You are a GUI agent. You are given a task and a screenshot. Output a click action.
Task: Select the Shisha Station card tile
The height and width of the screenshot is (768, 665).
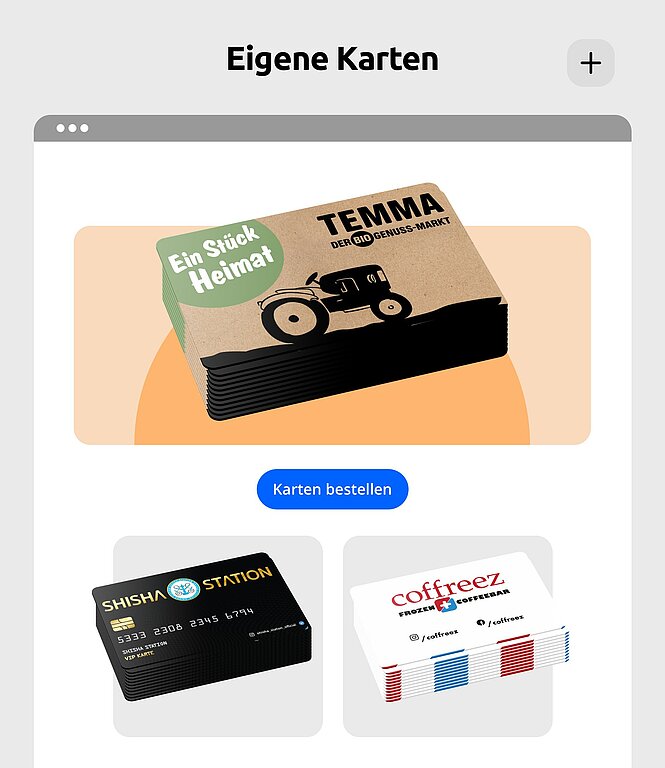coord(217,635)
